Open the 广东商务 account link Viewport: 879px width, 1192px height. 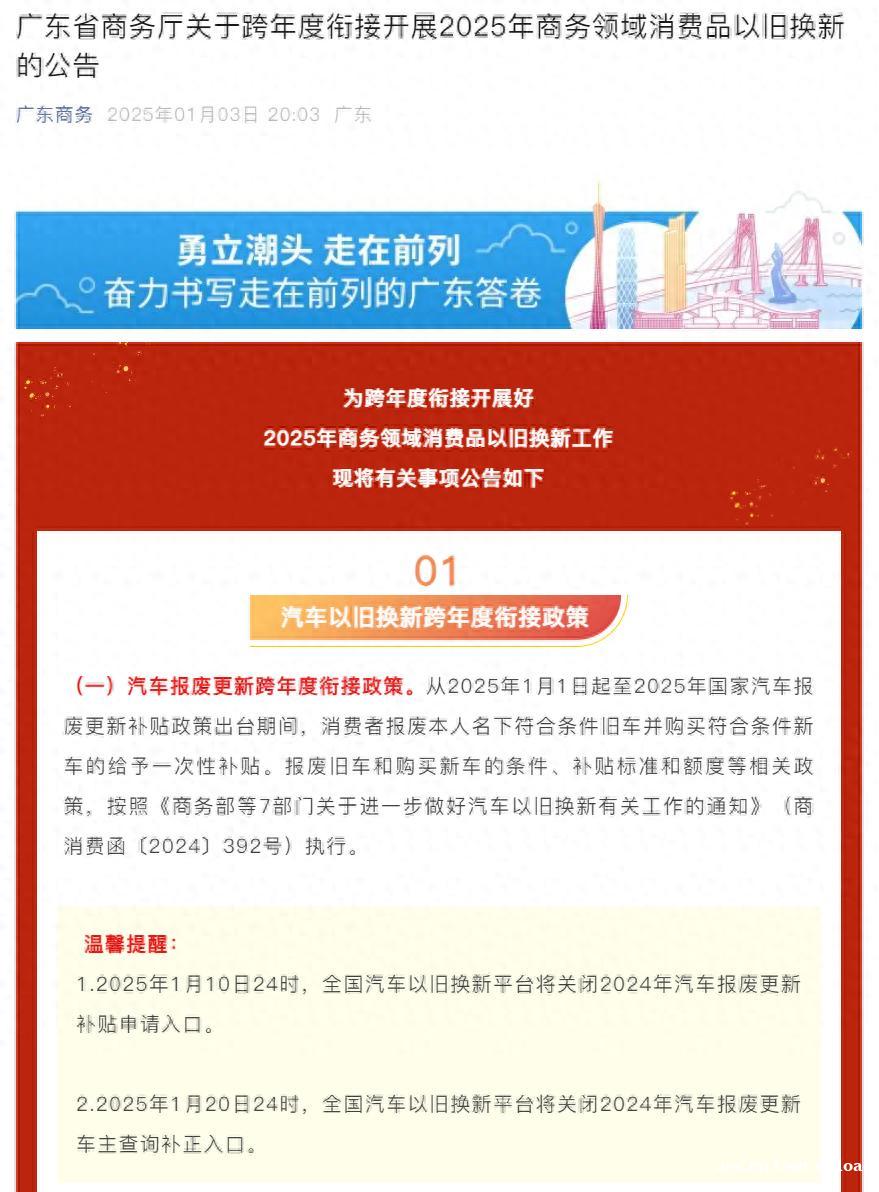[54, 115]
